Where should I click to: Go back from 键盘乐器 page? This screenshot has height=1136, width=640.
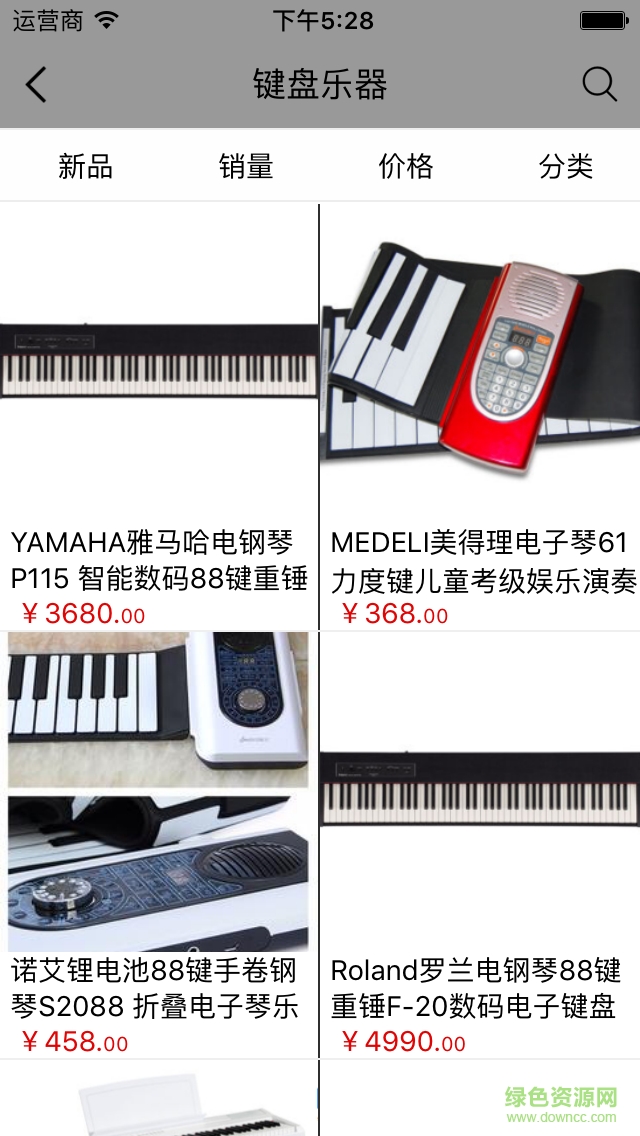tap(36, 85)
